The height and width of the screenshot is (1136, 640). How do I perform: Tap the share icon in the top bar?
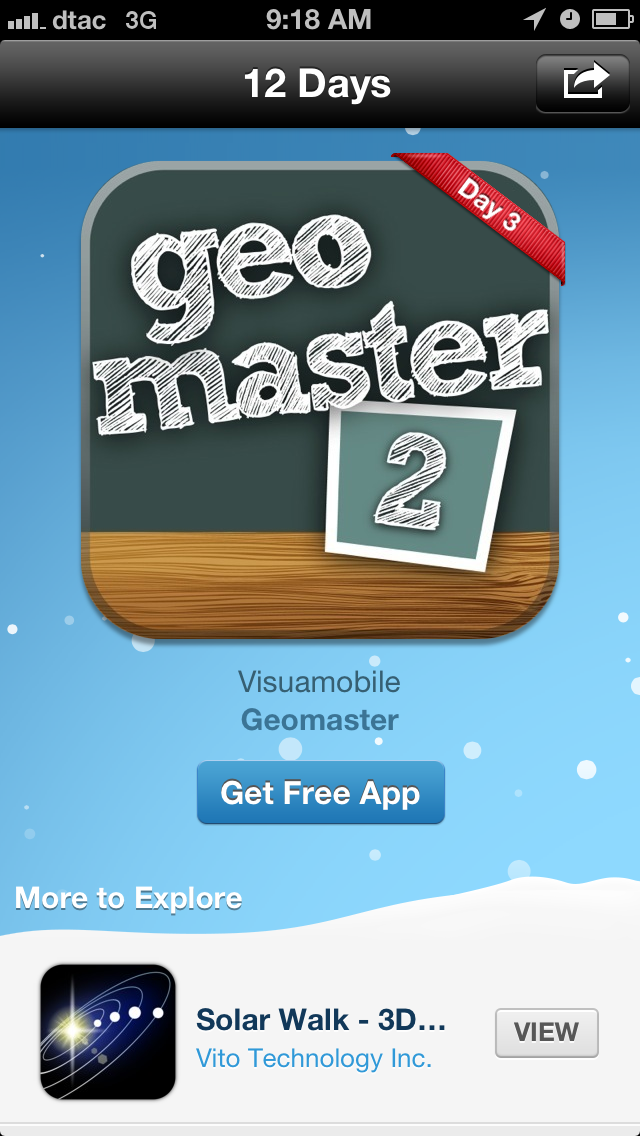[585, 83]
